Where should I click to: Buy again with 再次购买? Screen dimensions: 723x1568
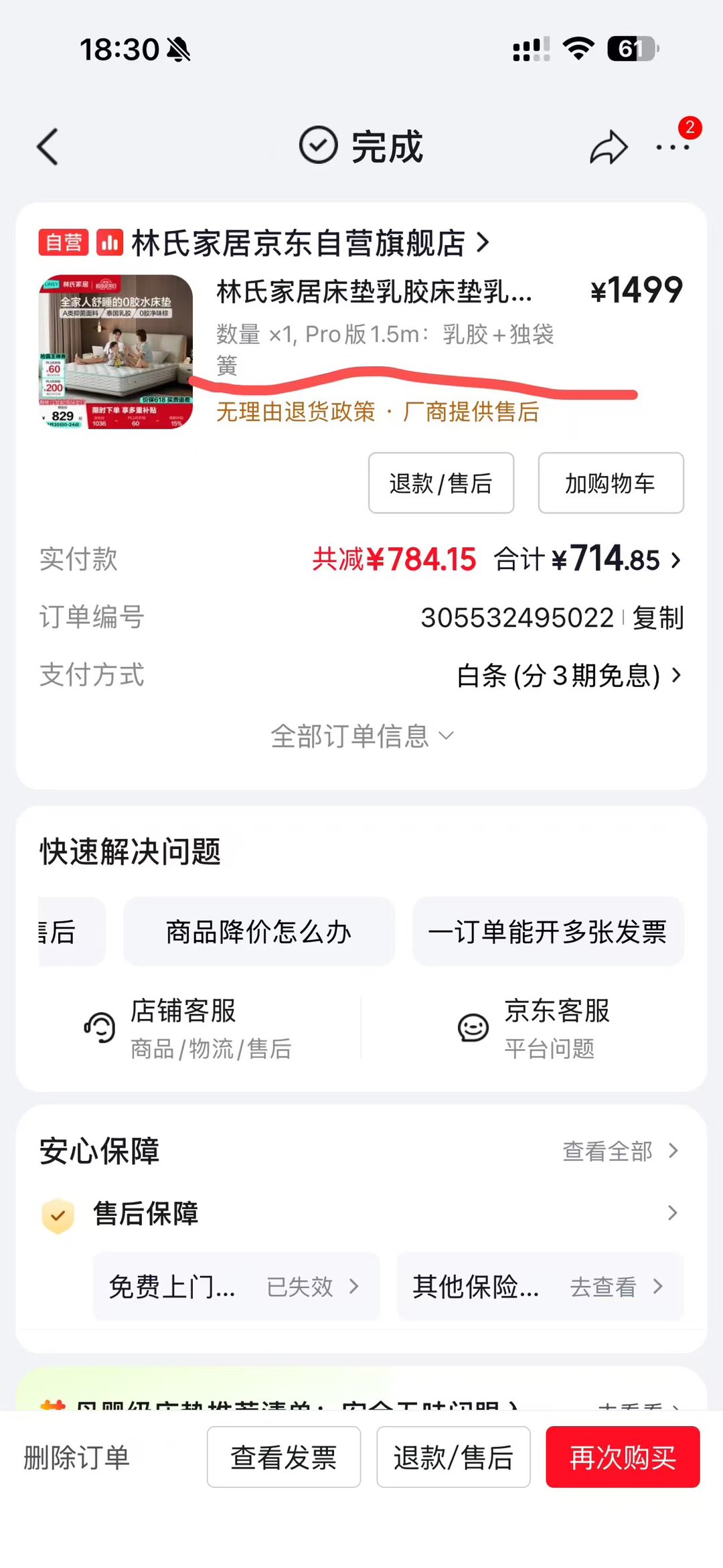pos(623,1458)
